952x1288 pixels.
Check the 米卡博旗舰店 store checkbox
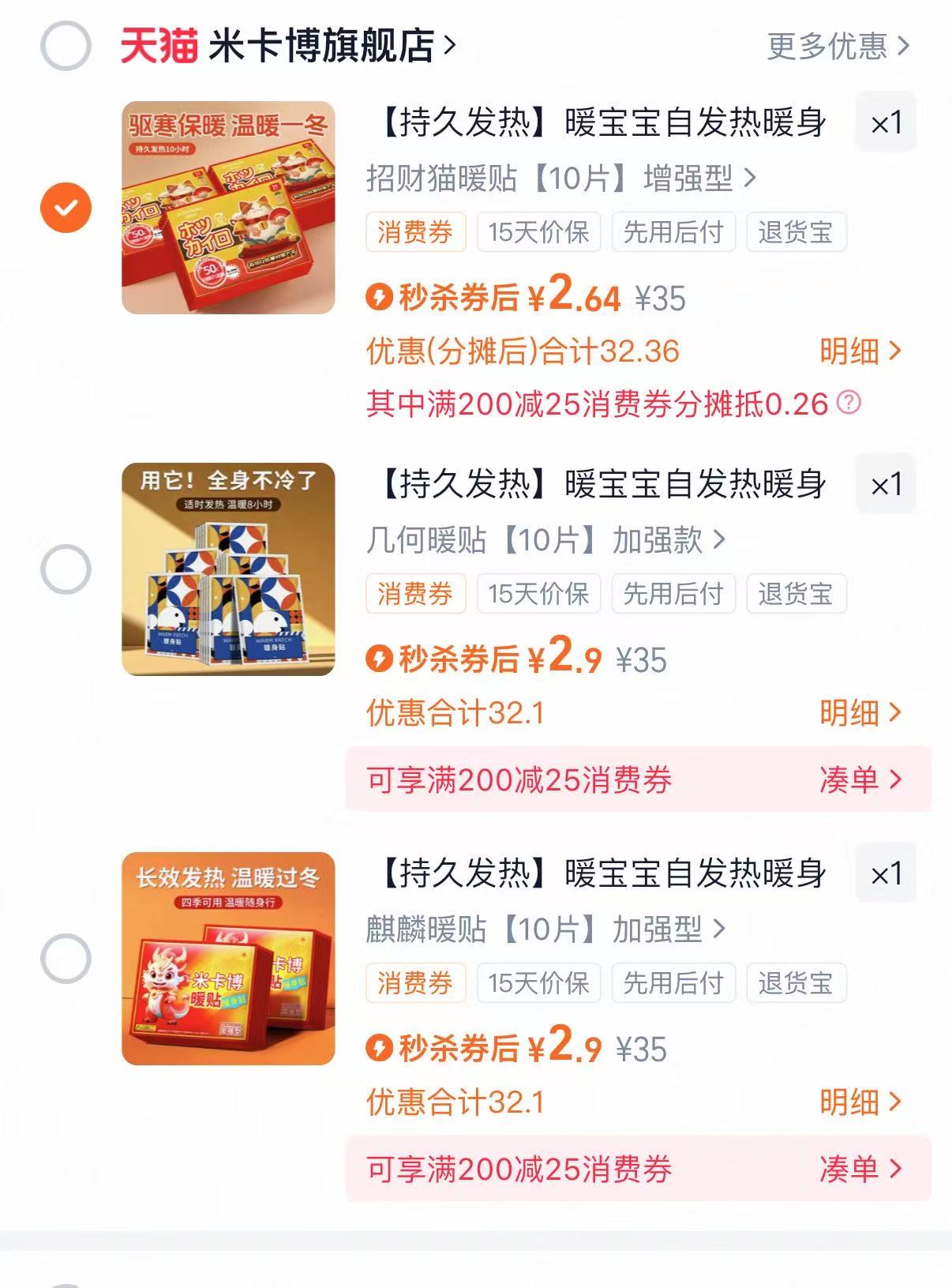point(67,47)
